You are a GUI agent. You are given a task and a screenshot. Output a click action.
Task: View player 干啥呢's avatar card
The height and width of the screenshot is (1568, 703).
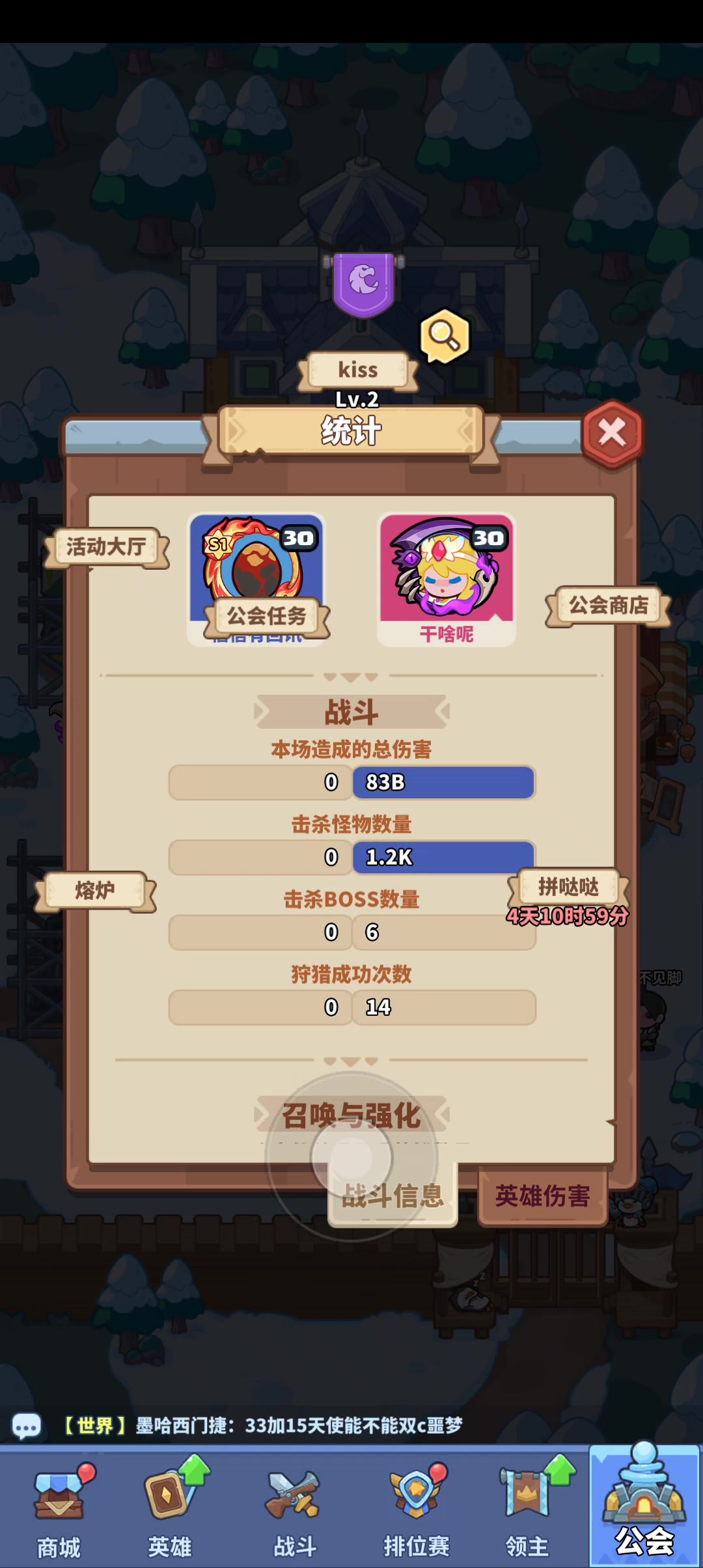[447, 580]
